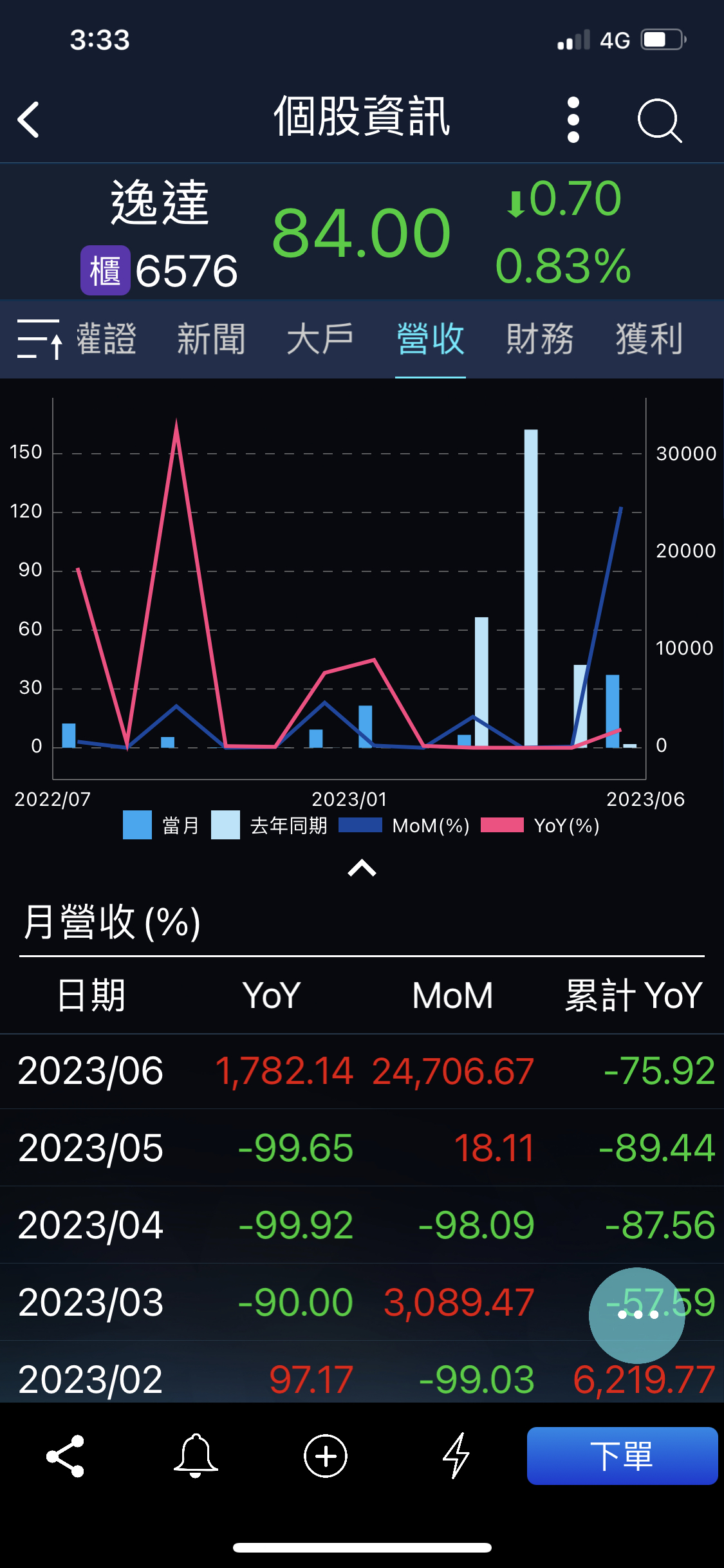
Task: Go back using the top-left arrow
Action: pos(28,120)
